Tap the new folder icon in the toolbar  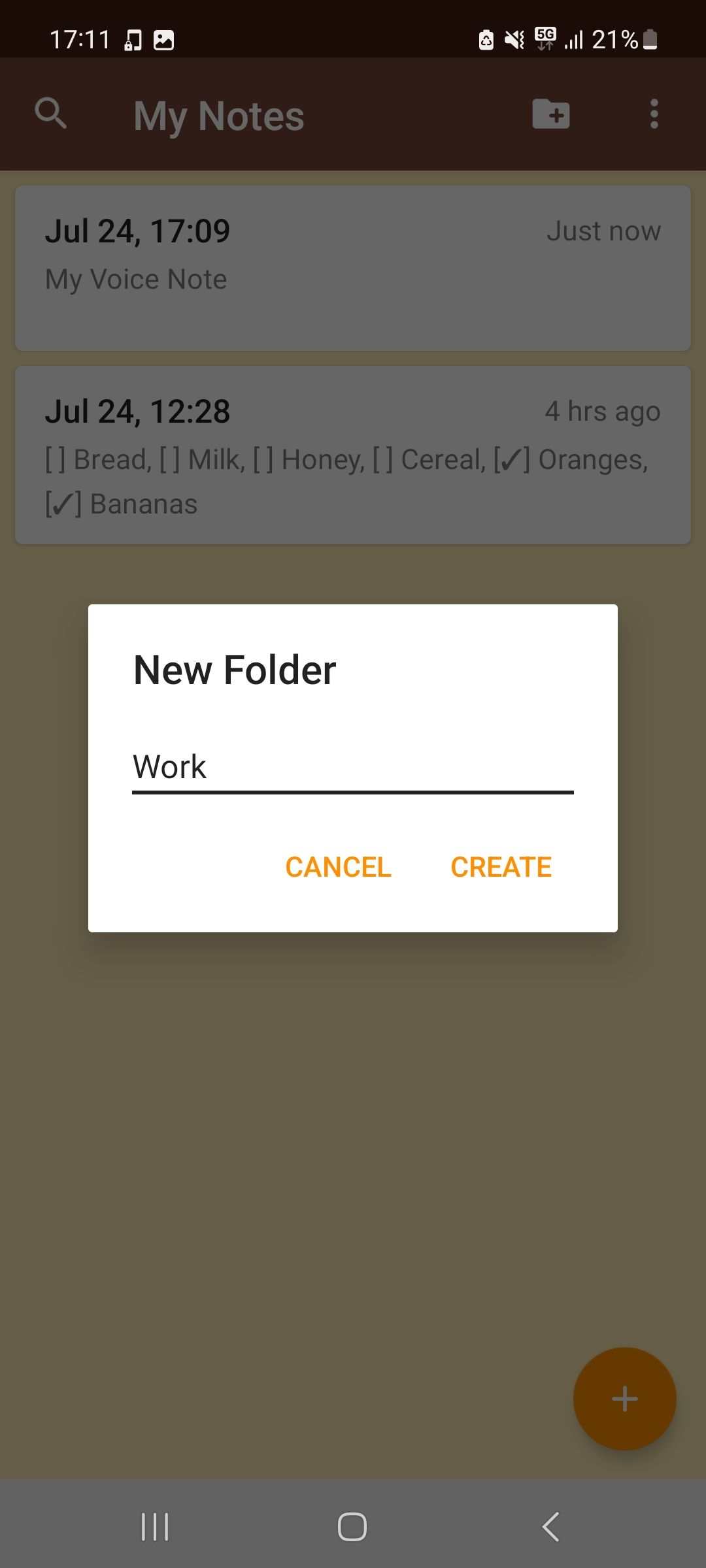[x=550, y=114]
